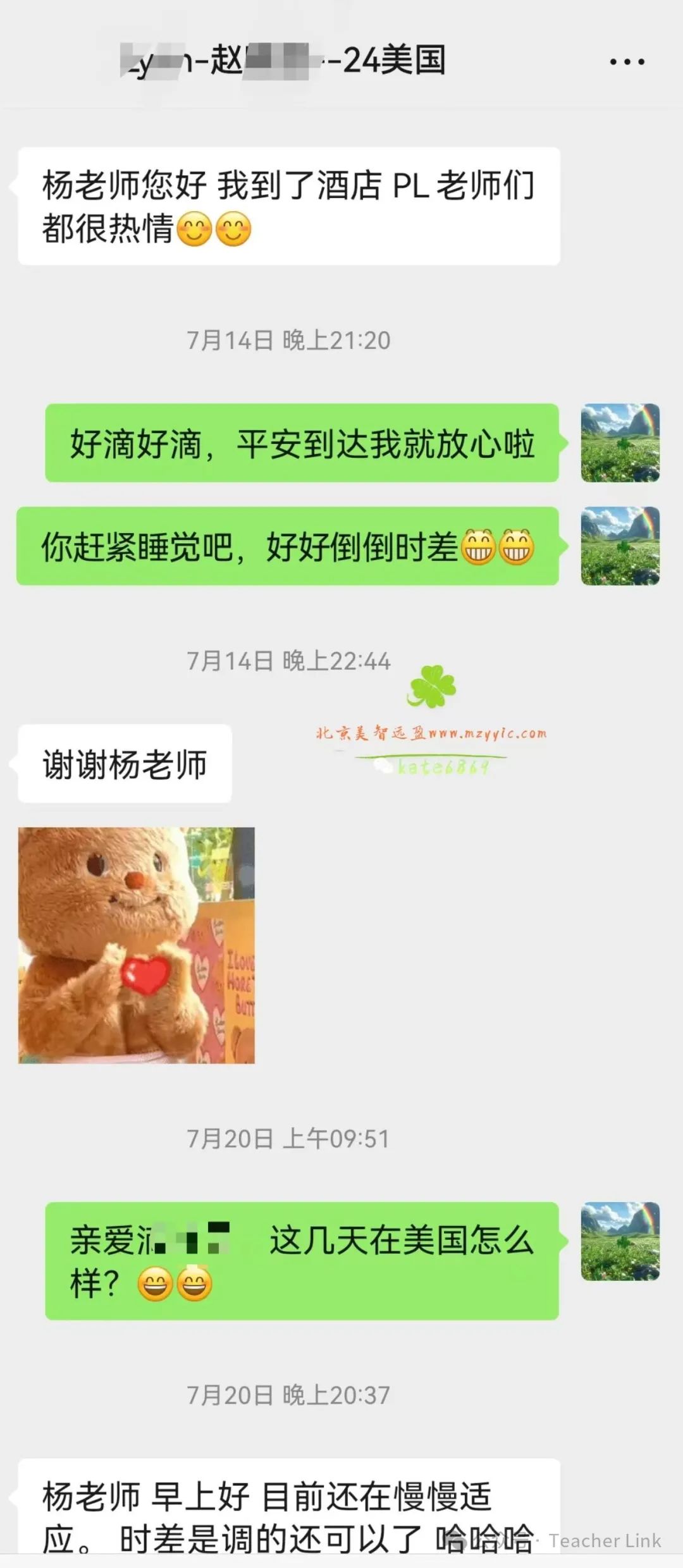
Task: Open the teddy bear heart sticker image
Action: coord(137,945)
